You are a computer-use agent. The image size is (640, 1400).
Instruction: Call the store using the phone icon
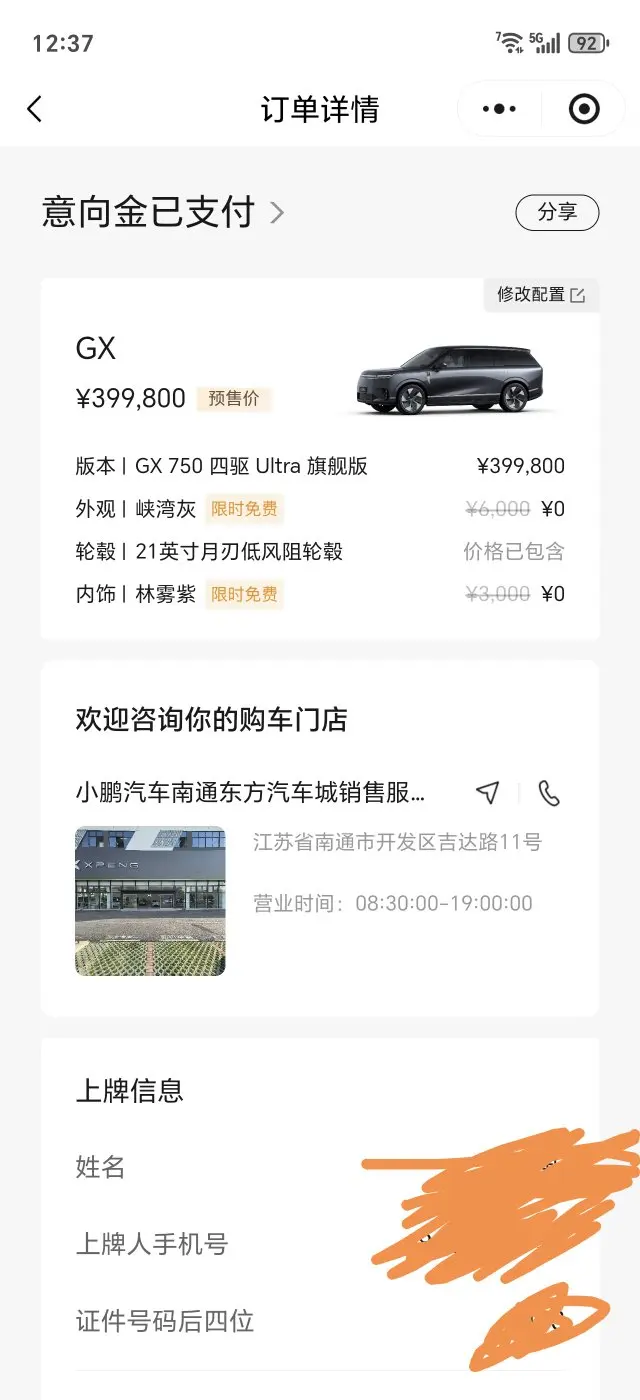pyautogui.click(x=549, y=793)
